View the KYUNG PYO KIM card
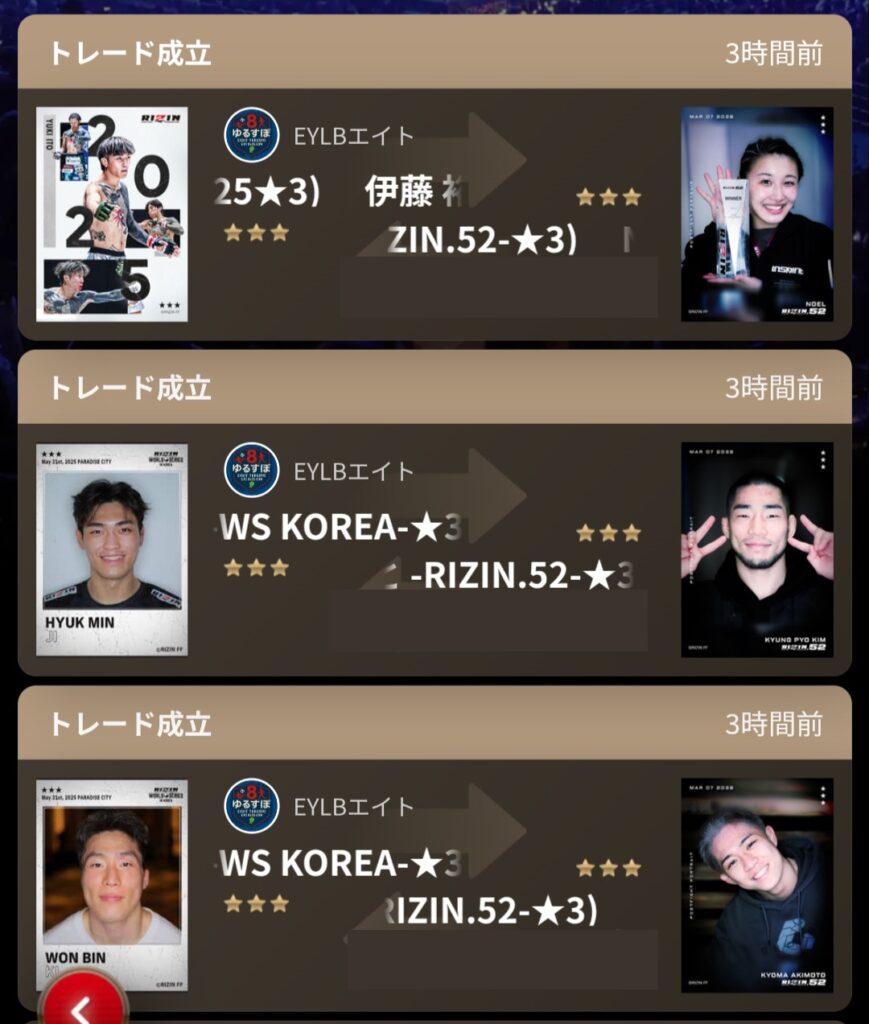 [757, 550]
